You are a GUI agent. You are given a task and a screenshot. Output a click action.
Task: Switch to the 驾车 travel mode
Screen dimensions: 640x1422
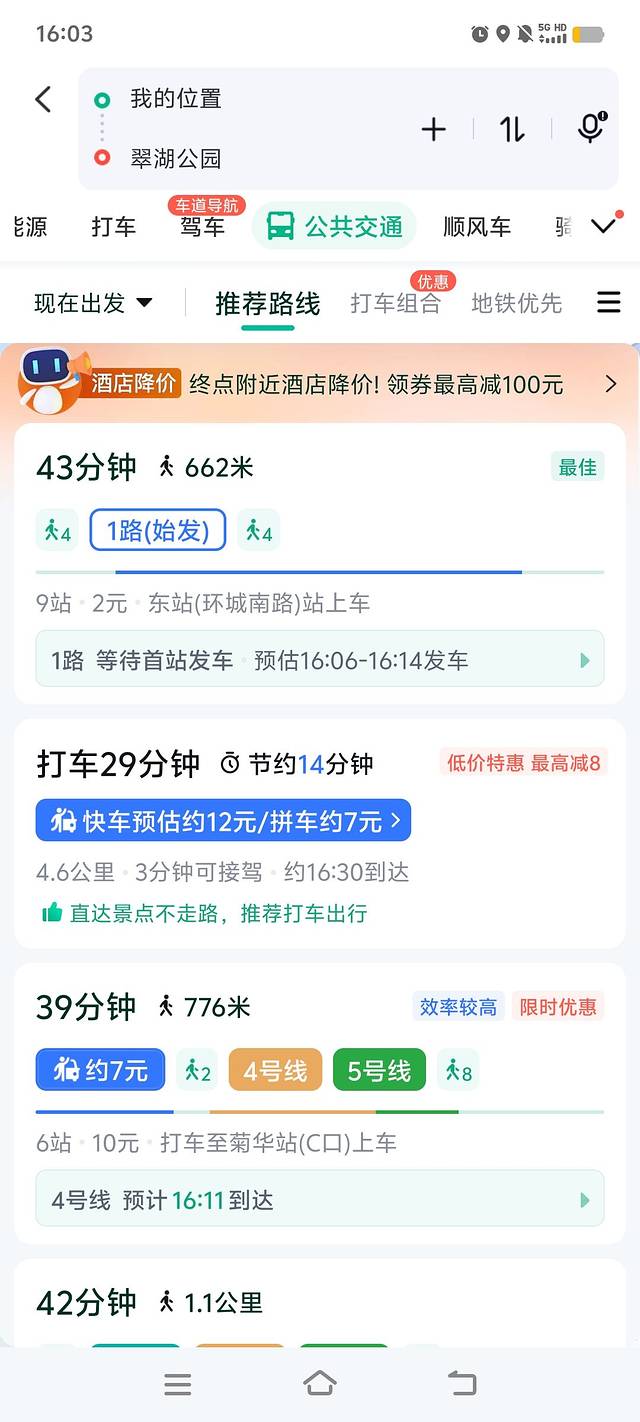[x=202, y=227]
